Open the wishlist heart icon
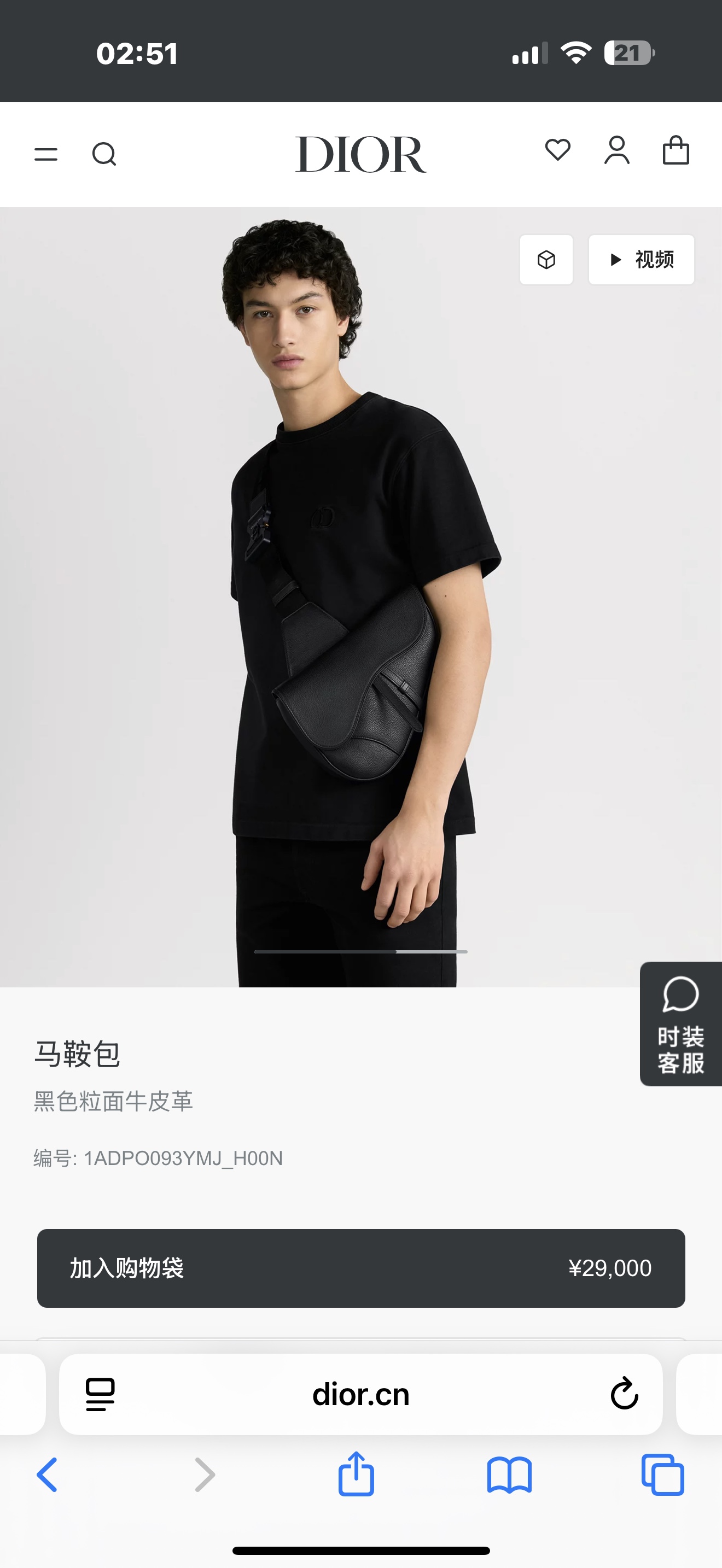Screen dimensions: 722x1568 click(x=557, y=150)
